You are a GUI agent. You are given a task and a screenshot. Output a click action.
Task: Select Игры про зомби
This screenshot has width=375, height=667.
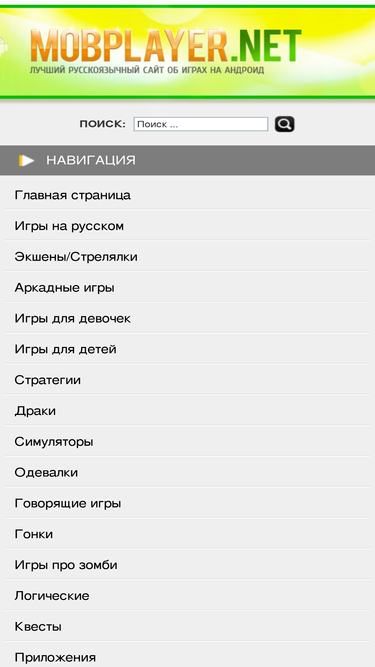tap(188, 565)
